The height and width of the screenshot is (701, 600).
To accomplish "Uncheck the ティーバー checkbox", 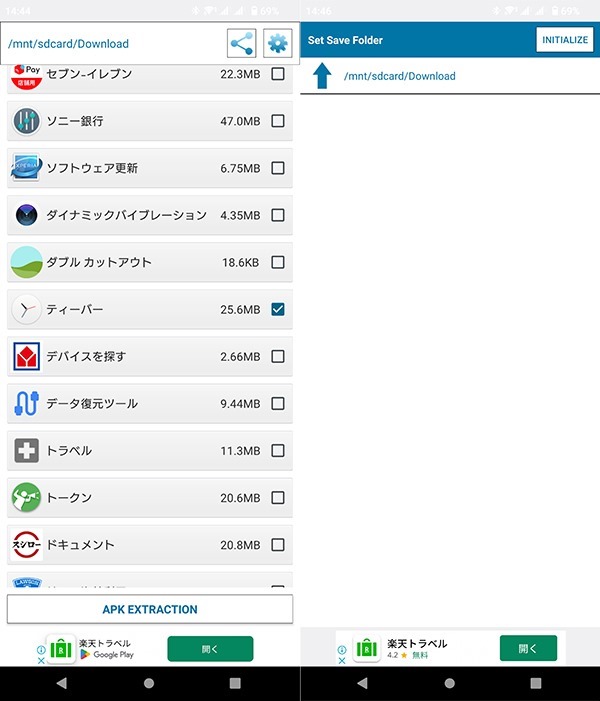I will [x=278, y=310].
